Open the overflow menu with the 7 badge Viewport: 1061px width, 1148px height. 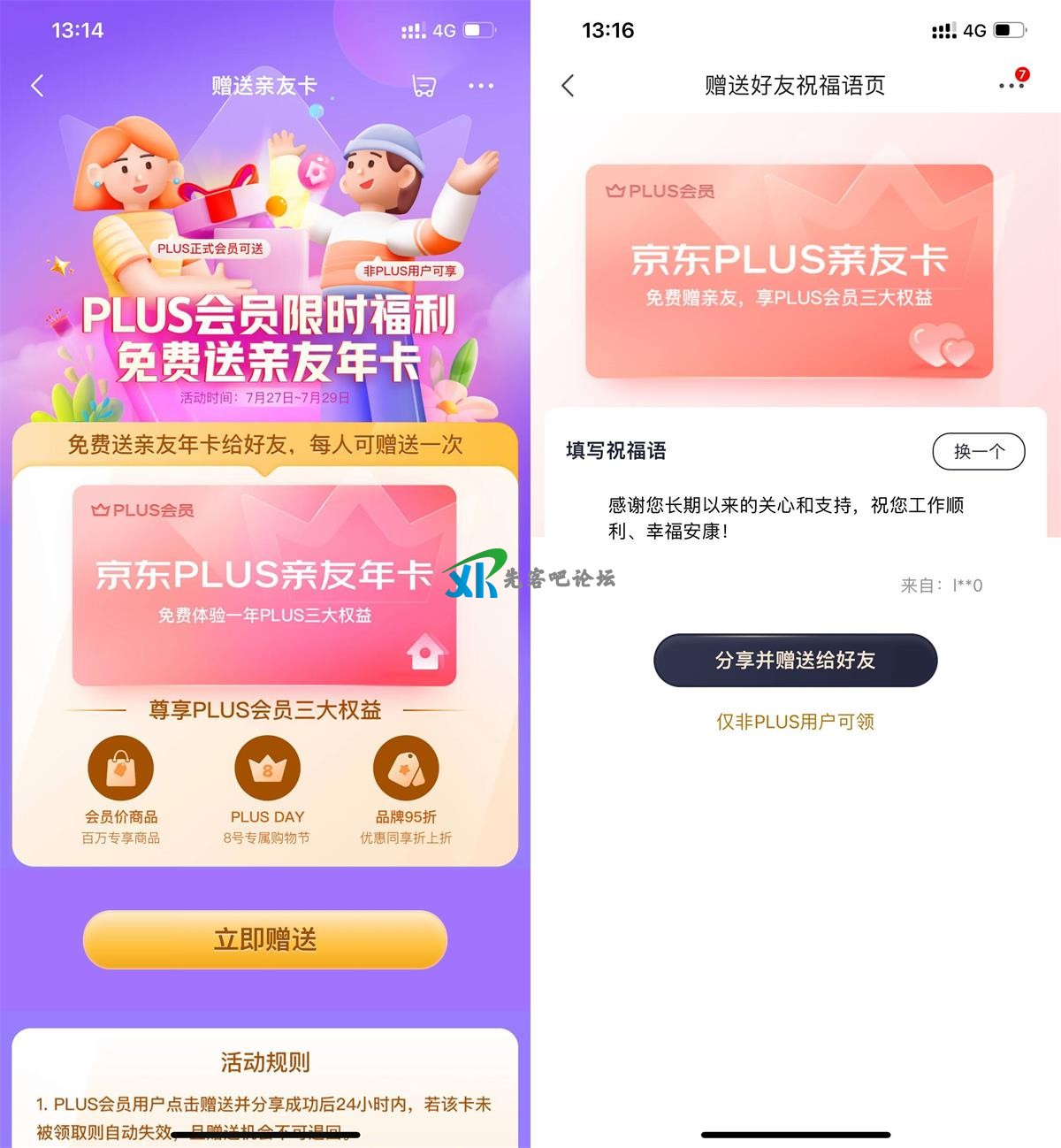[x=1011, y=85]
